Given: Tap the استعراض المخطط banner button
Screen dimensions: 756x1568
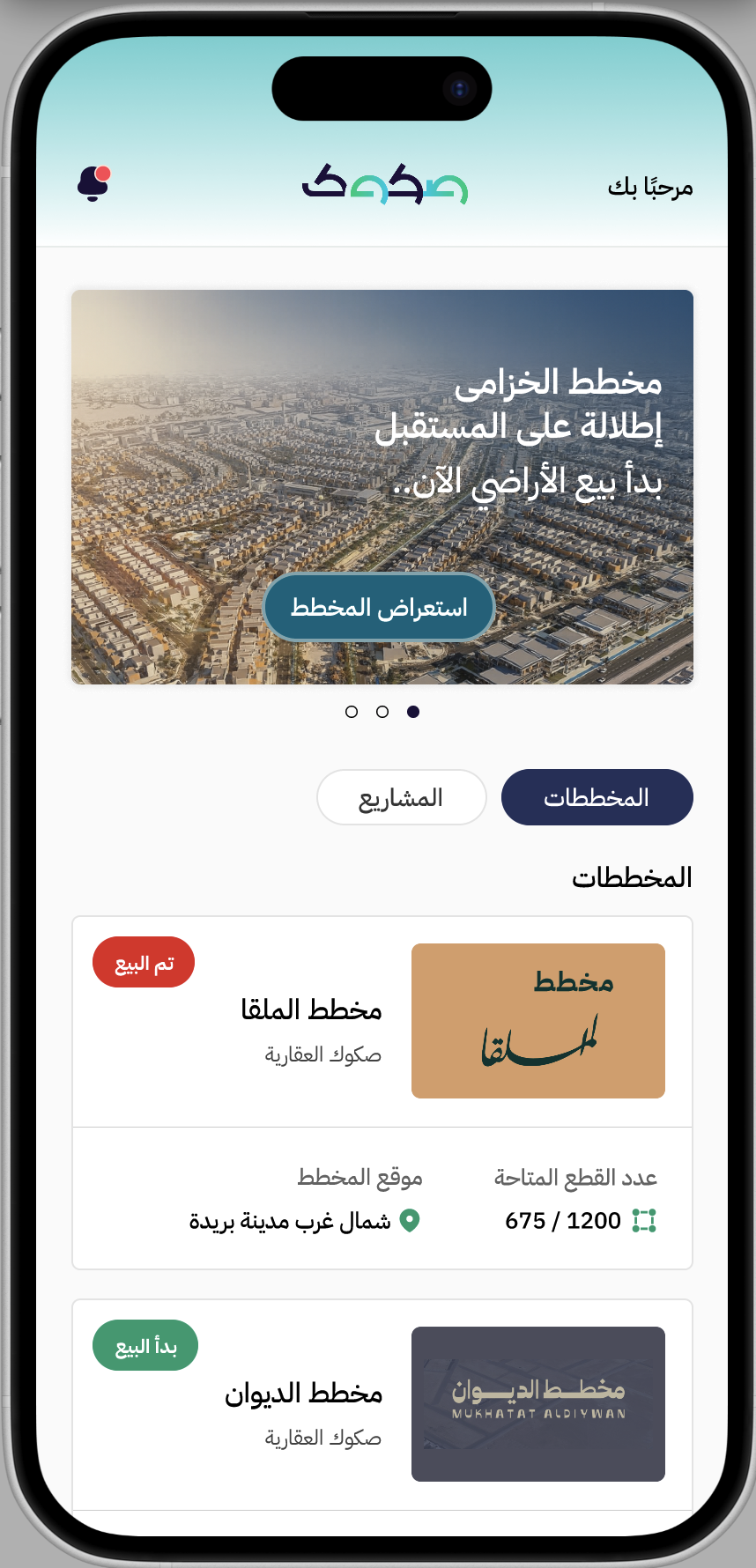Looking at the screenshot, I should point(379,608).
